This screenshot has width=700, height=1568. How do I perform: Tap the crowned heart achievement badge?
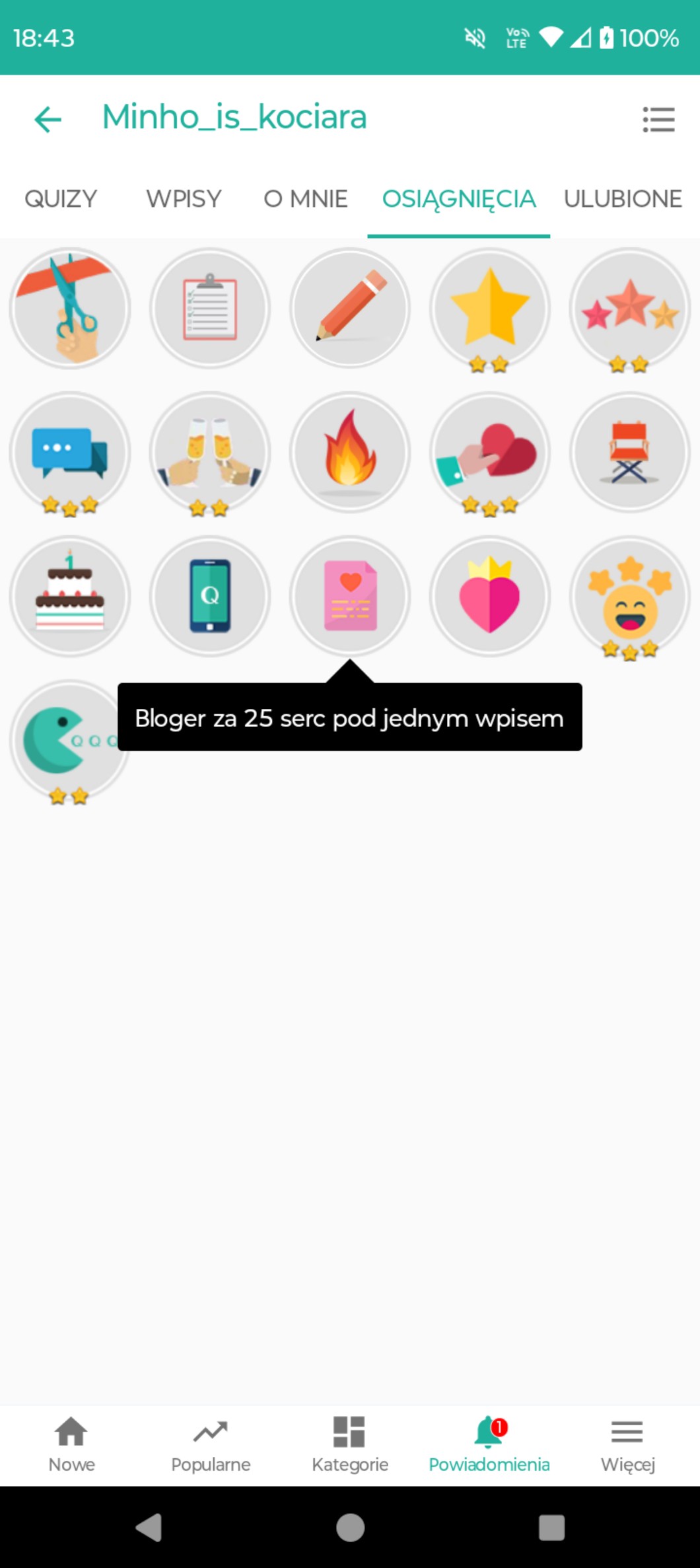coord(490,596)
